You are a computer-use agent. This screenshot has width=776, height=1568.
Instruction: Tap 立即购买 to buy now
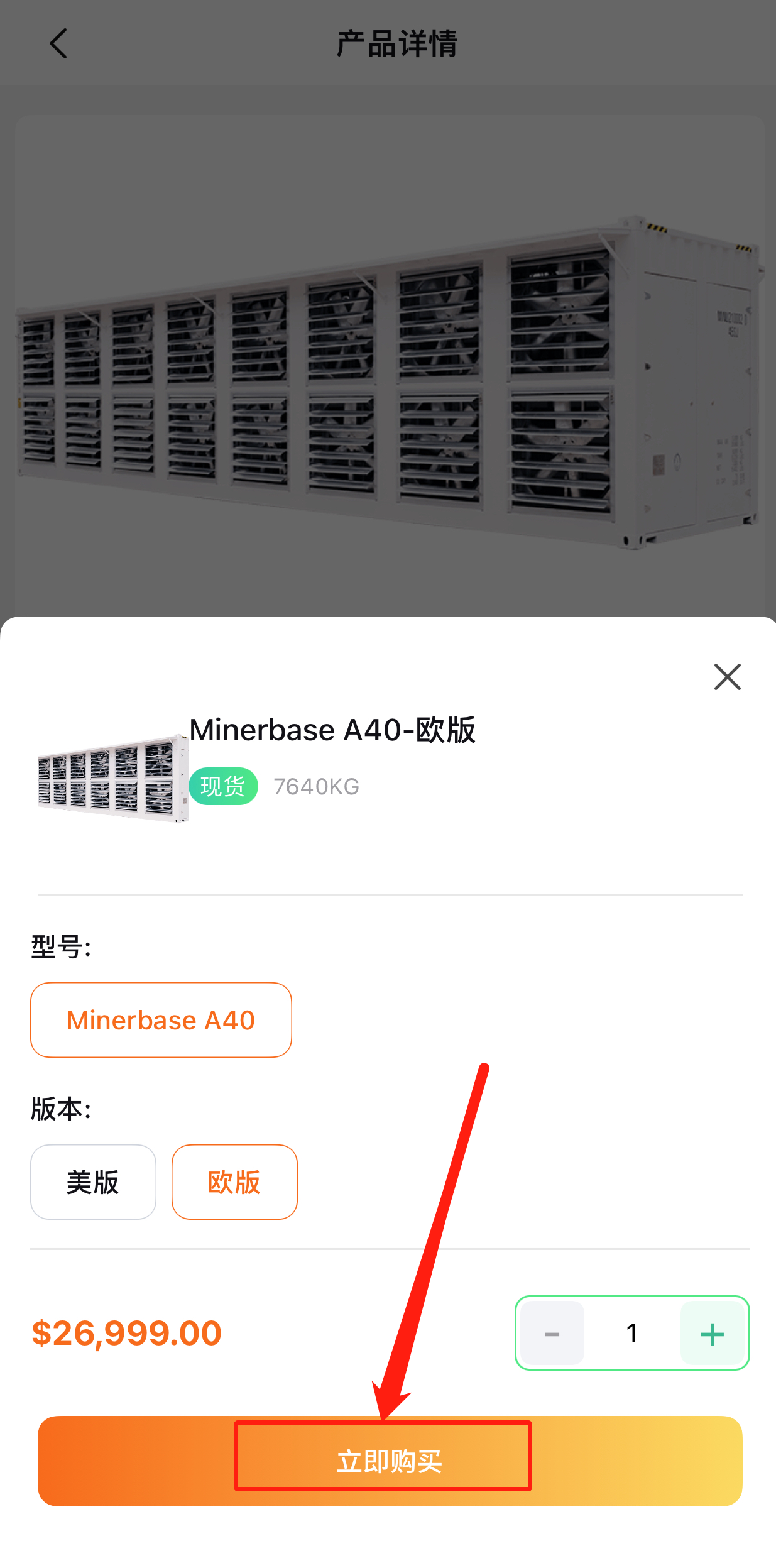pyautogui.click(x=390, y=1461)
